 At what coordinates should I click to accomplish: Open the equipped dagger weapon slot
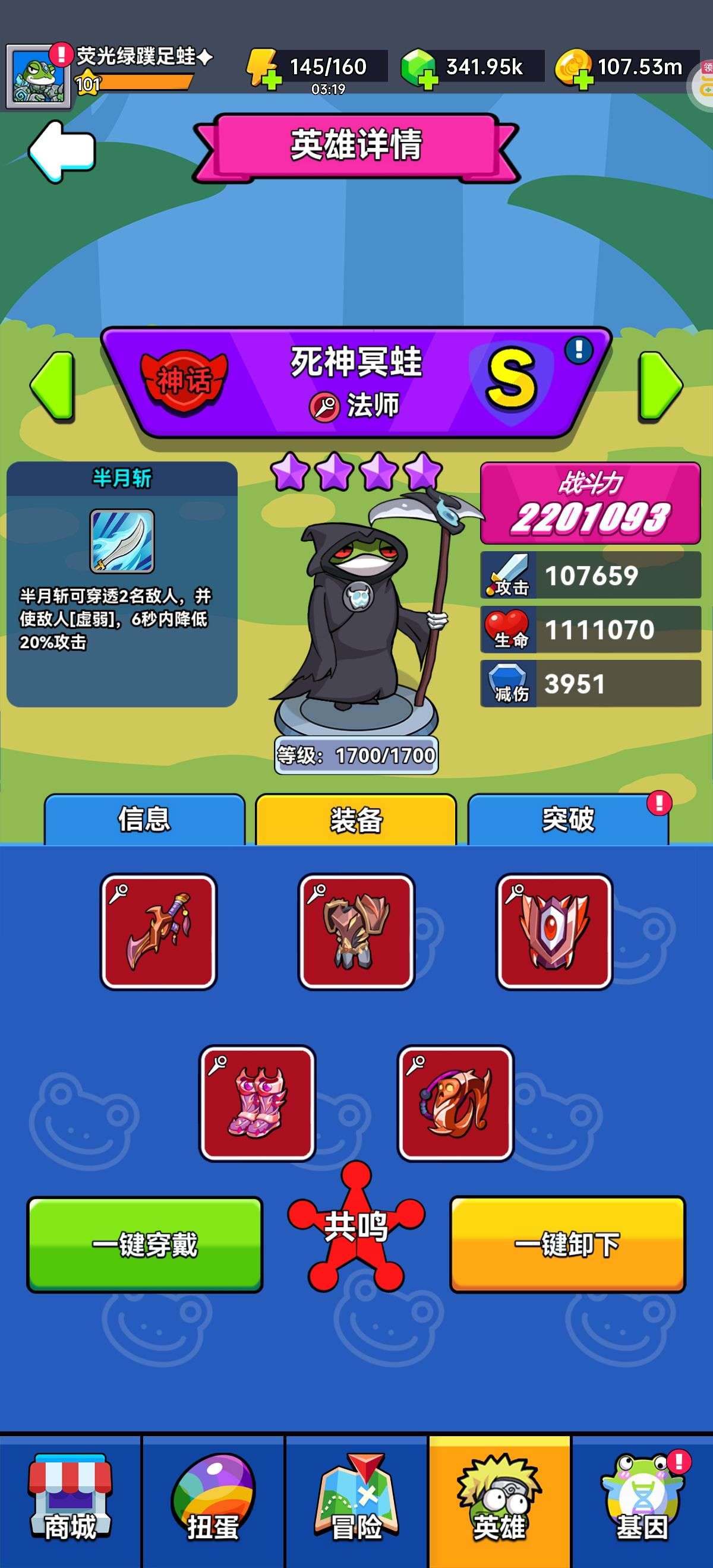pyautogui.click(x=158, y=931)
